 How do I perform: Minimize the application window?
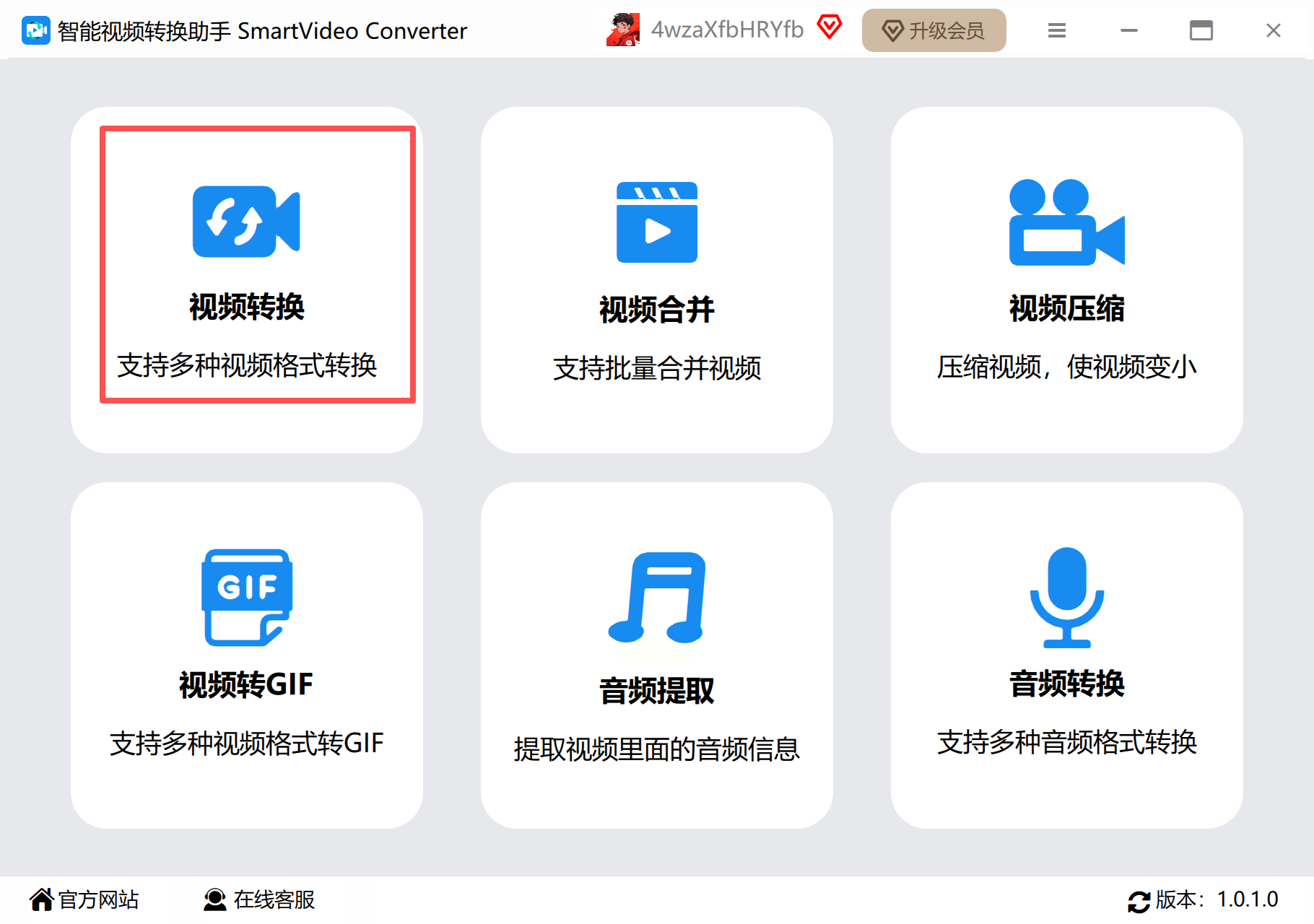click(x=1129, y=30)
